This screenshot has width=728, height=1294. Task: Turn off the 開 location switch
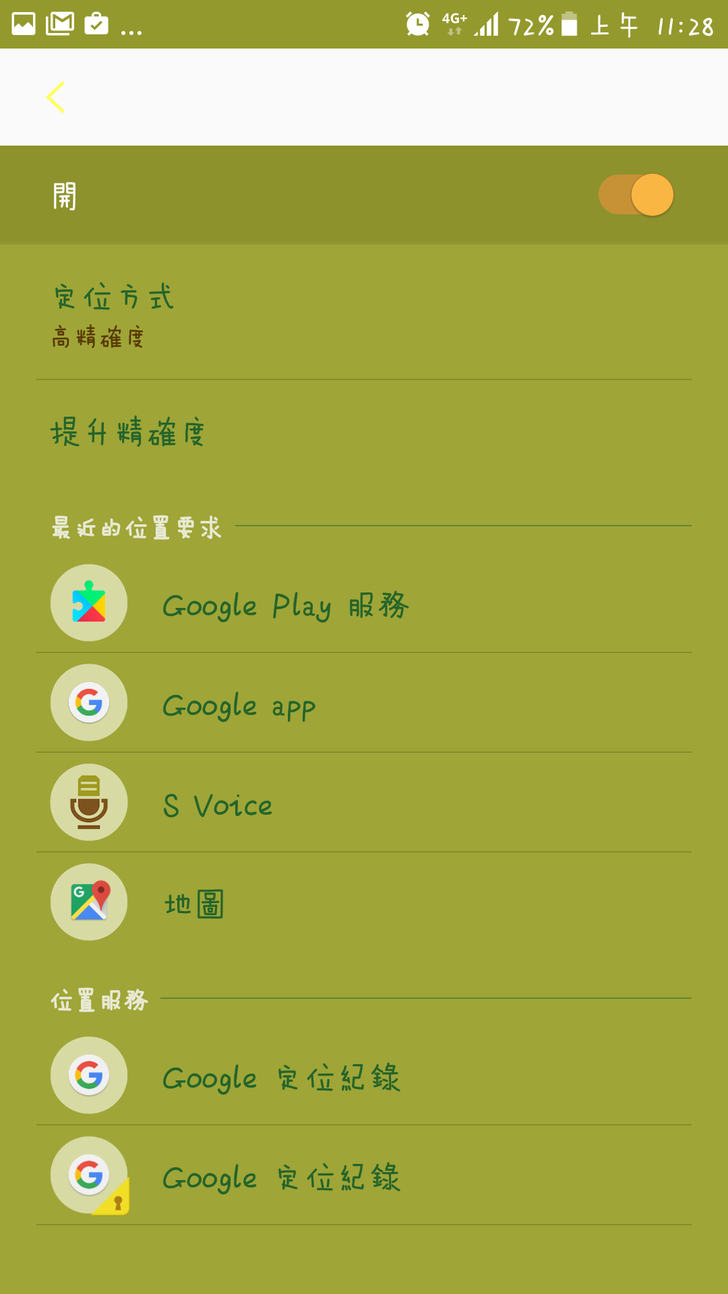(636, 195)
